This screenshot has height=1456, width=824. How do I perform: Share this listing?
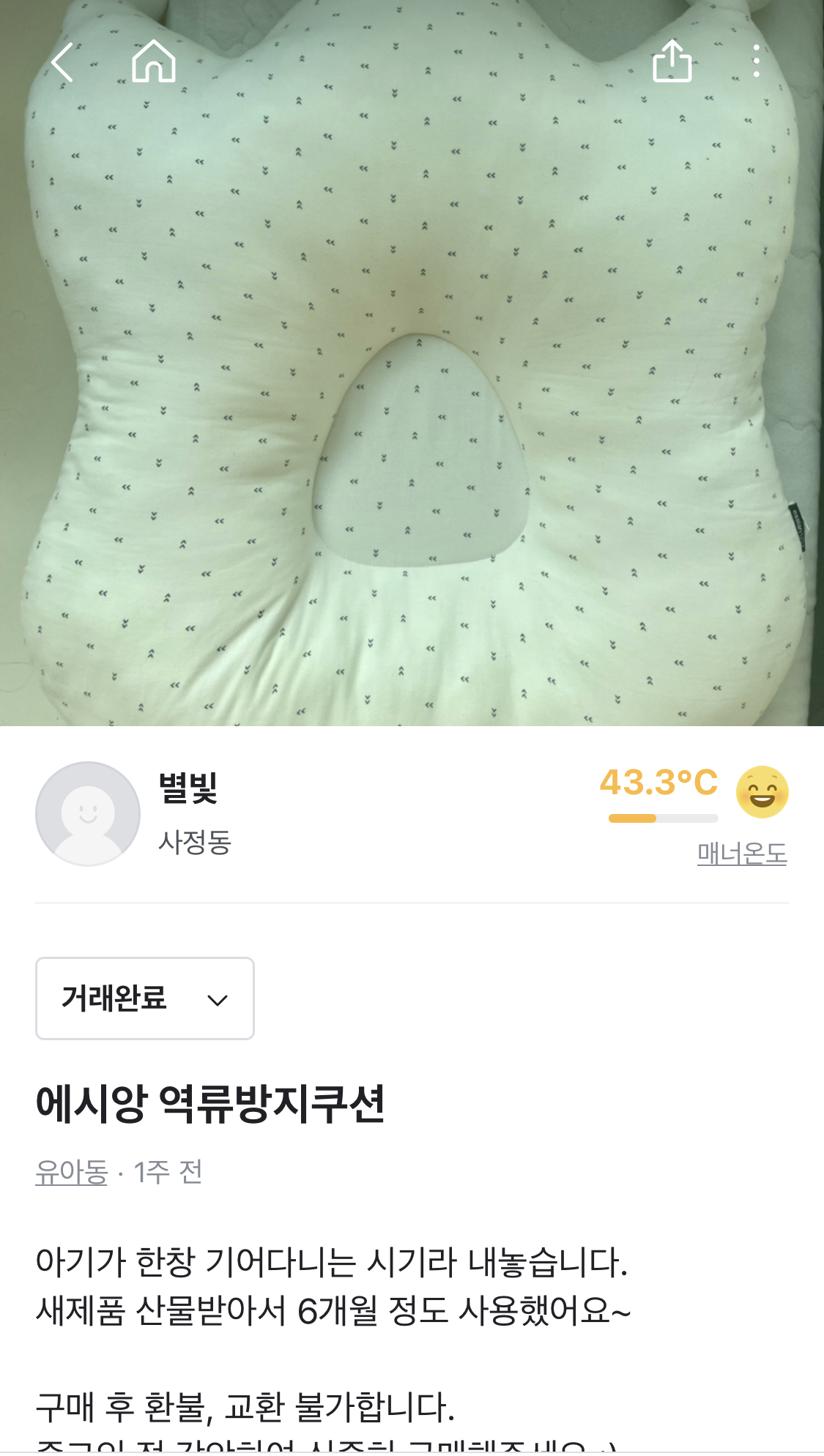(x=672, y=61)
